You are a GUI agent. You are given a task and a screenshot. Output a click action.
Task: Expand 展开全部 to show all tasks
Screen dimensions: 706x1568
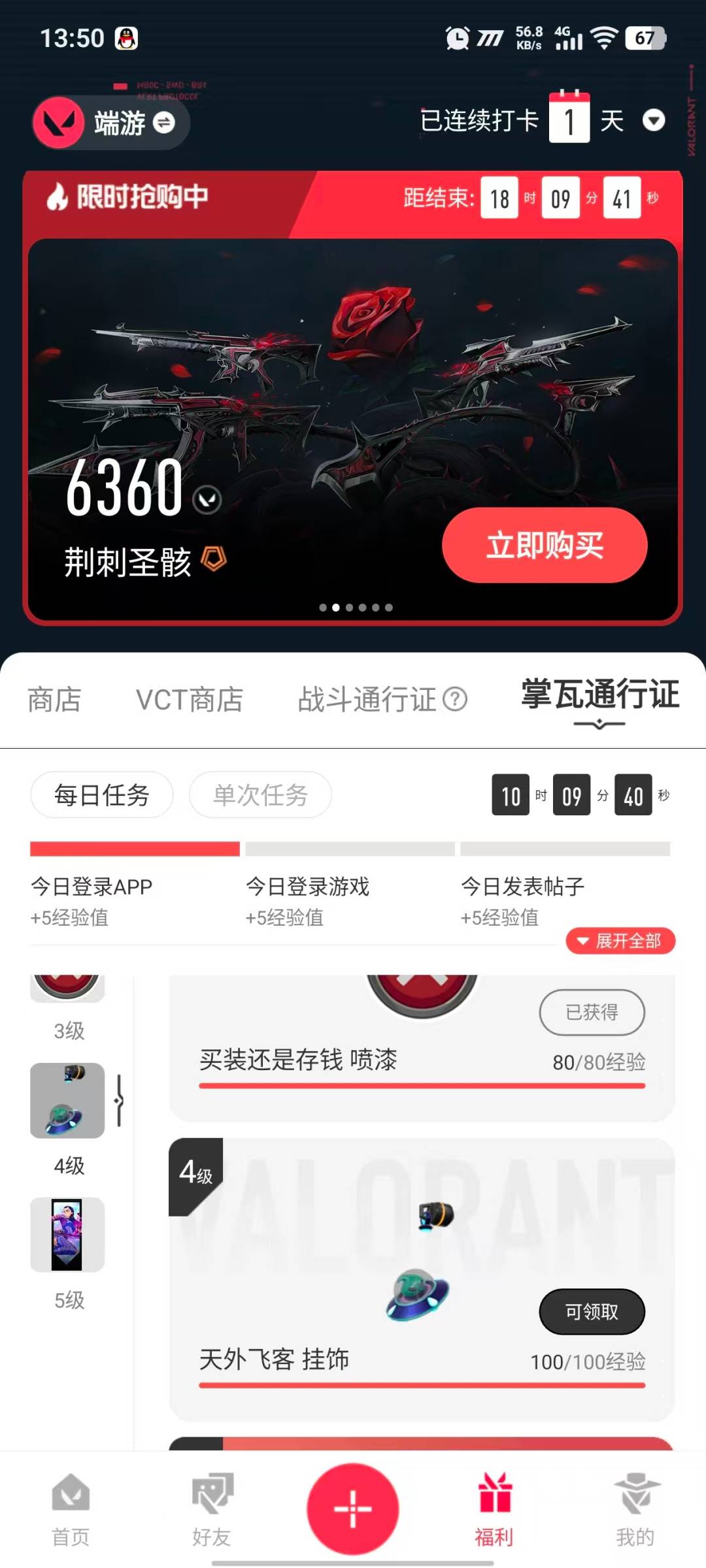[618, 941]
